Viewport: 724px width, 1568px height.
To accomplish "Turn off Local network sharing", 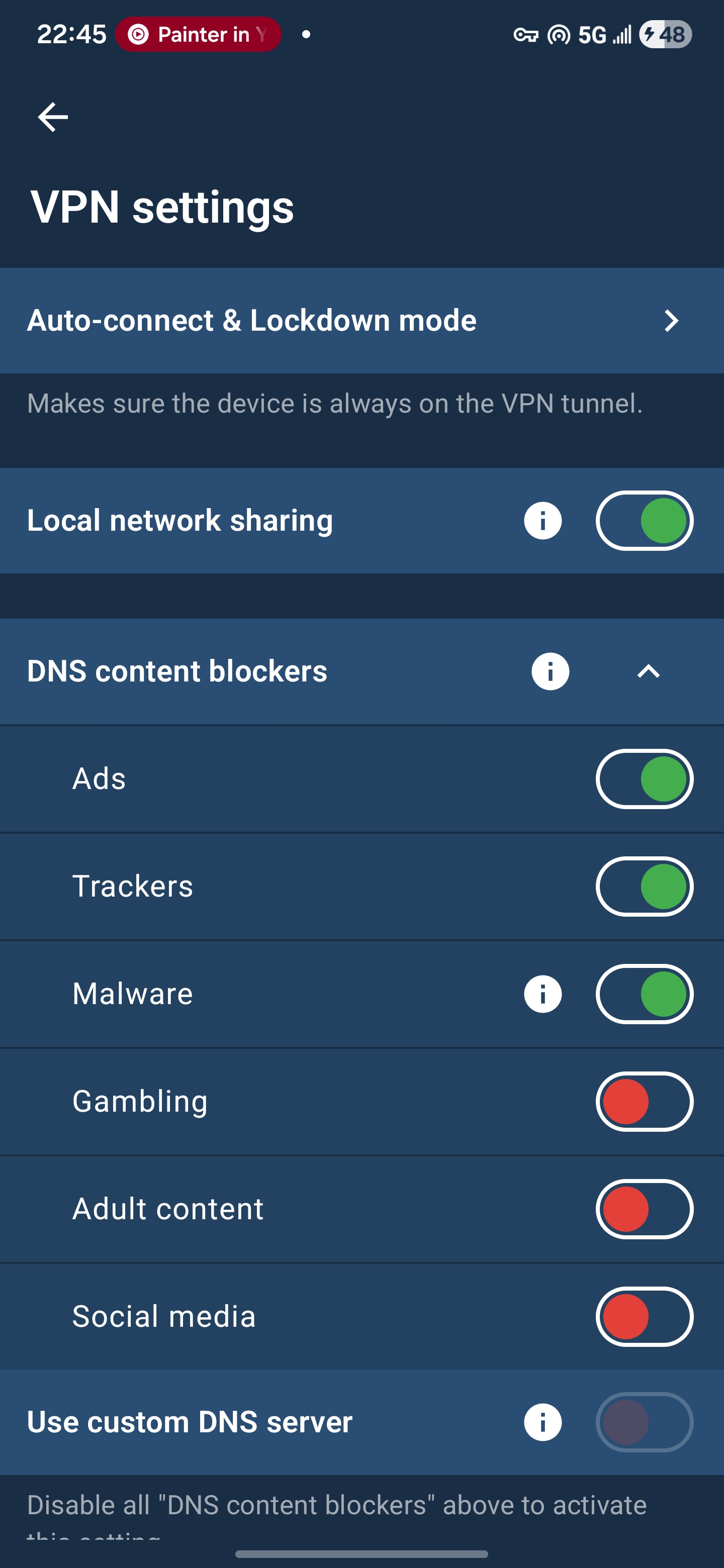I will click(x=644, y=521).
